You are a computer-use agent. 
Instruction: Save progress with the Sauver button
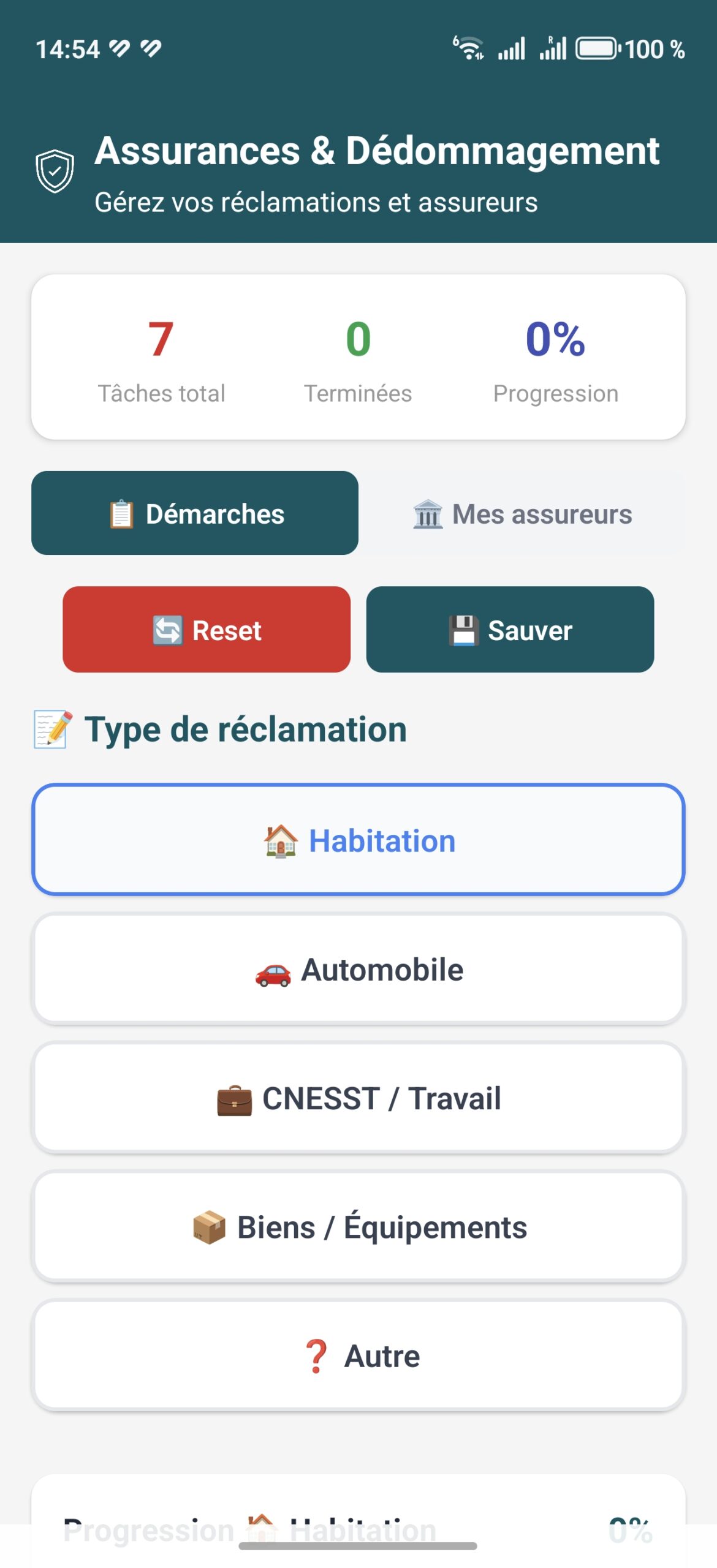click(x=510, y=630)
